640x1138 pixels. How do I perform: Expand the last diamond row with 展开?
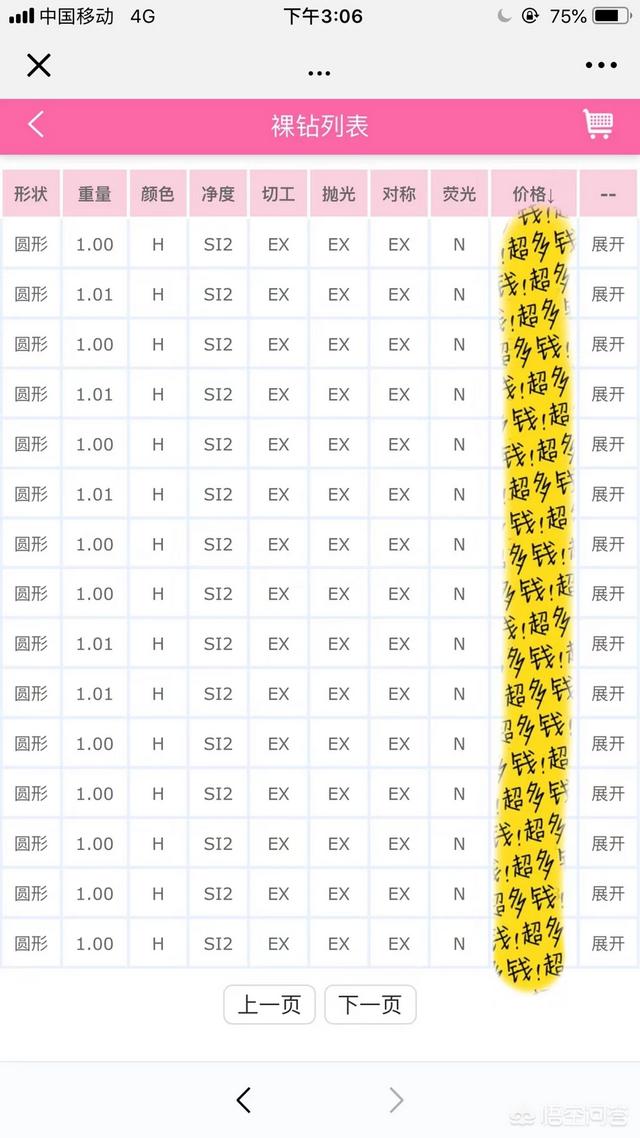click(x=607, y=943)
